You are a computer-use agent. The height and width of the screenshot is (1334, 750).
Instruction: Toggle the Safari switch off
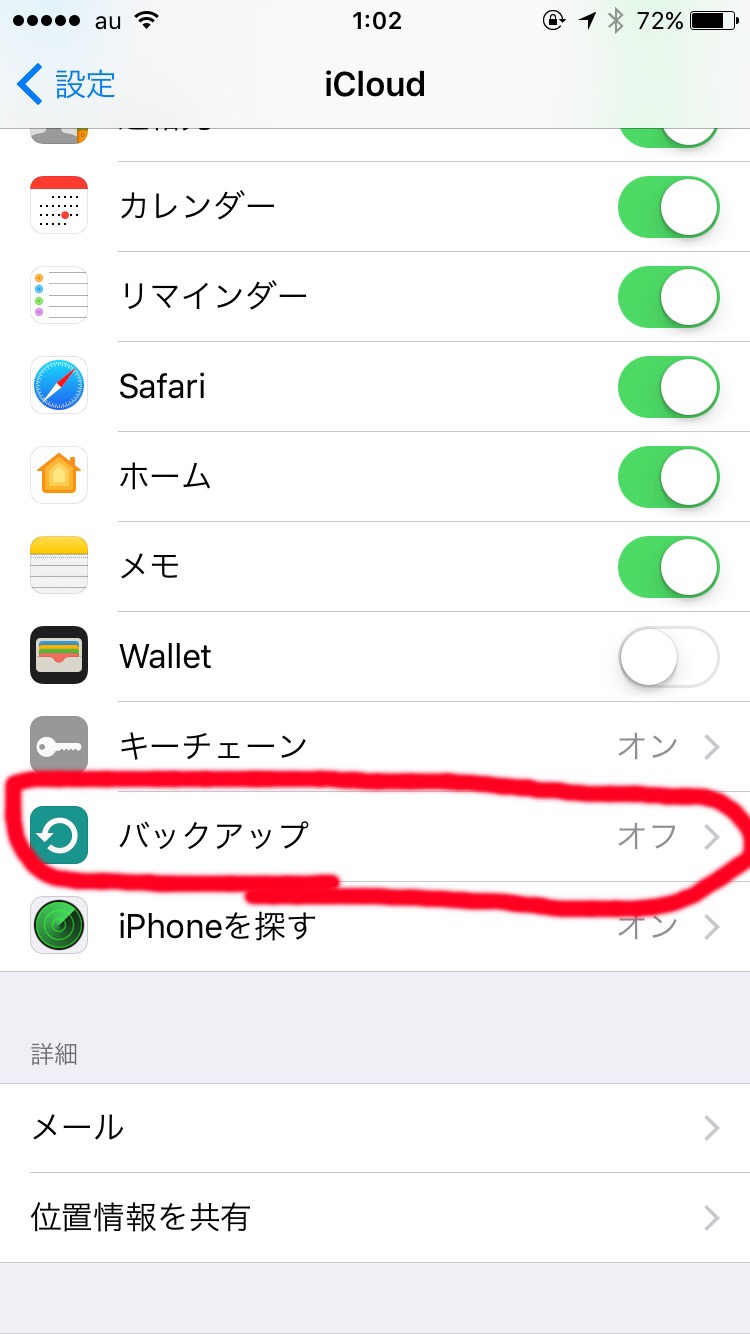[x=668, y=387]
